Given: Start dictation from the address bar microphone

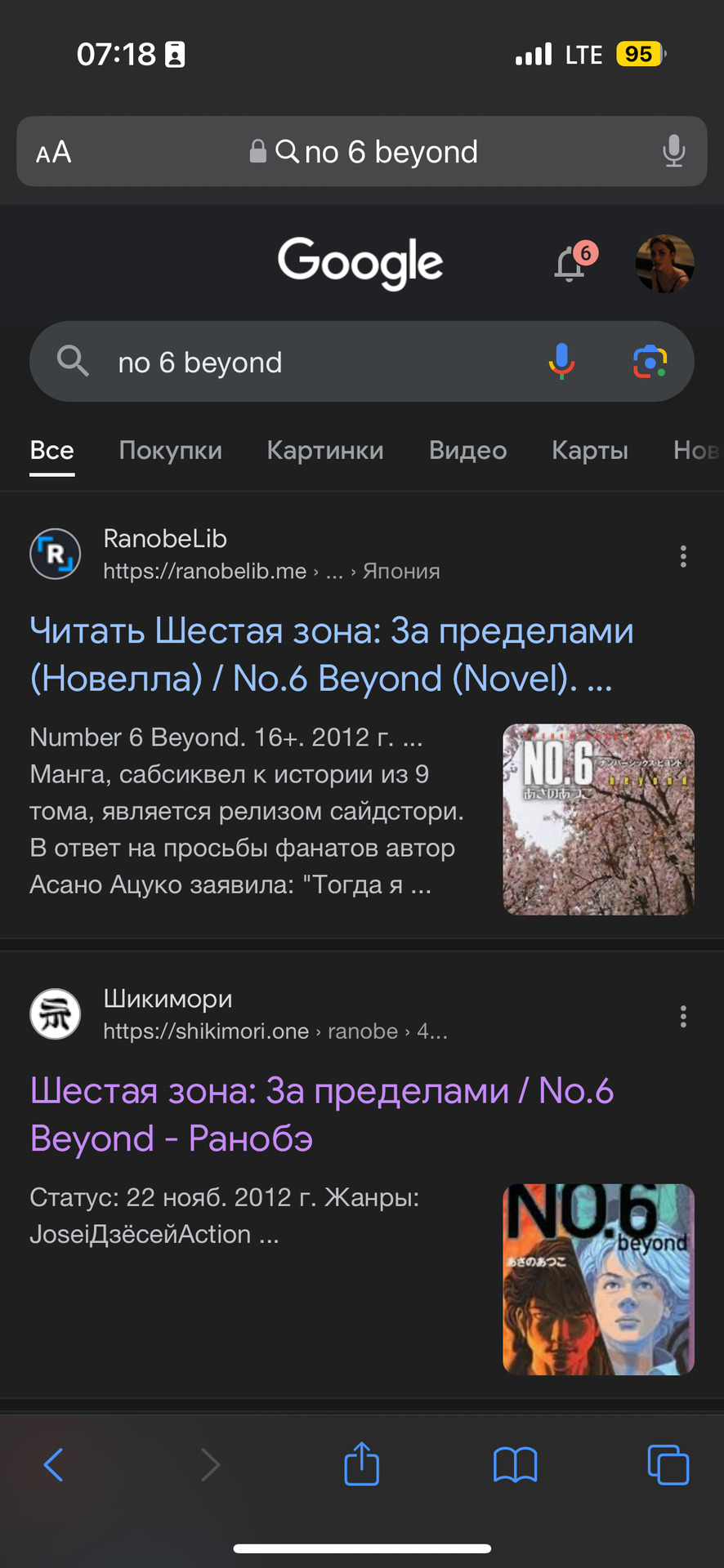Looking at the screenshot, I should click(x=673, y=152).
